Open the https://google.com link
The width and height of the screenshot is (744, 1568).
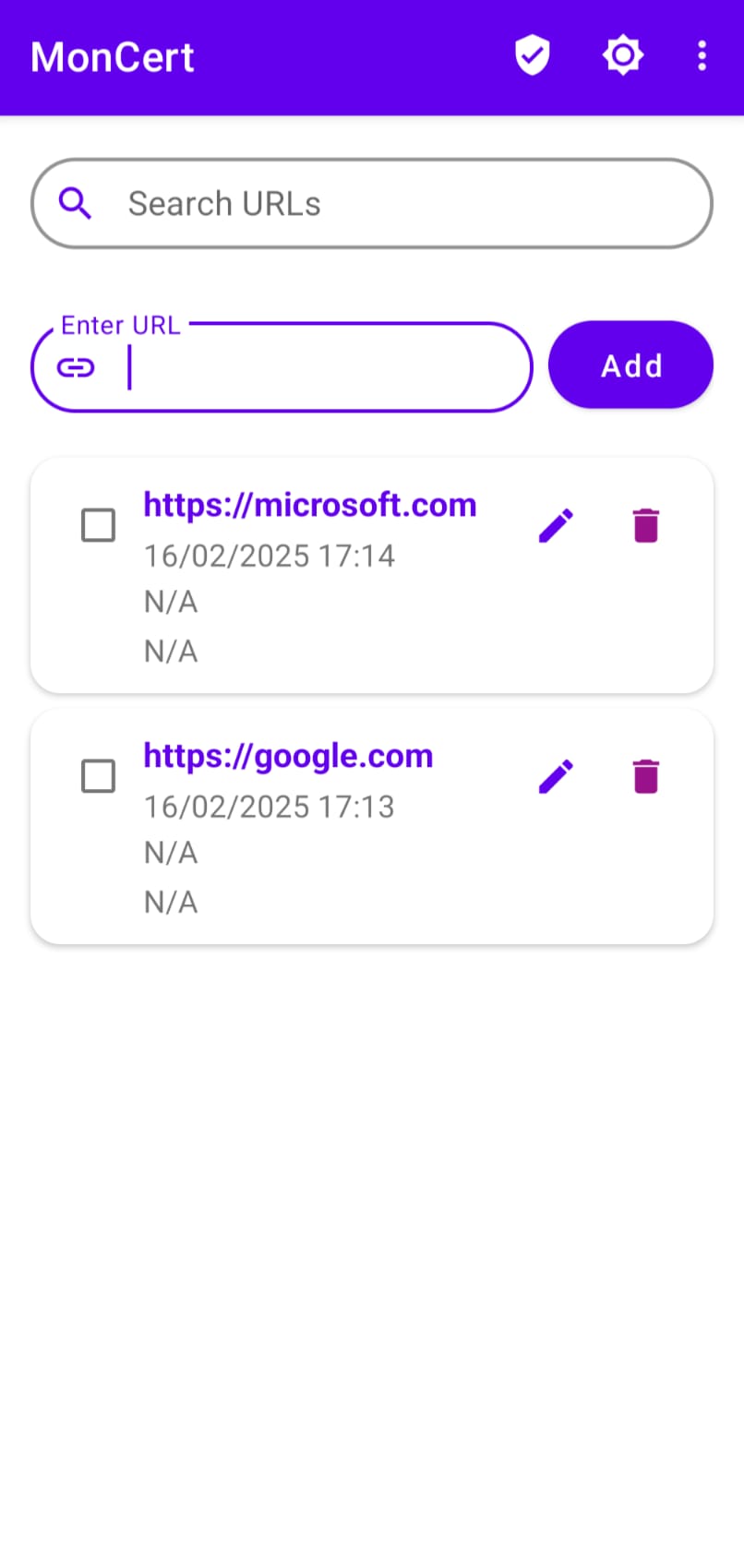tap(288, 756)
